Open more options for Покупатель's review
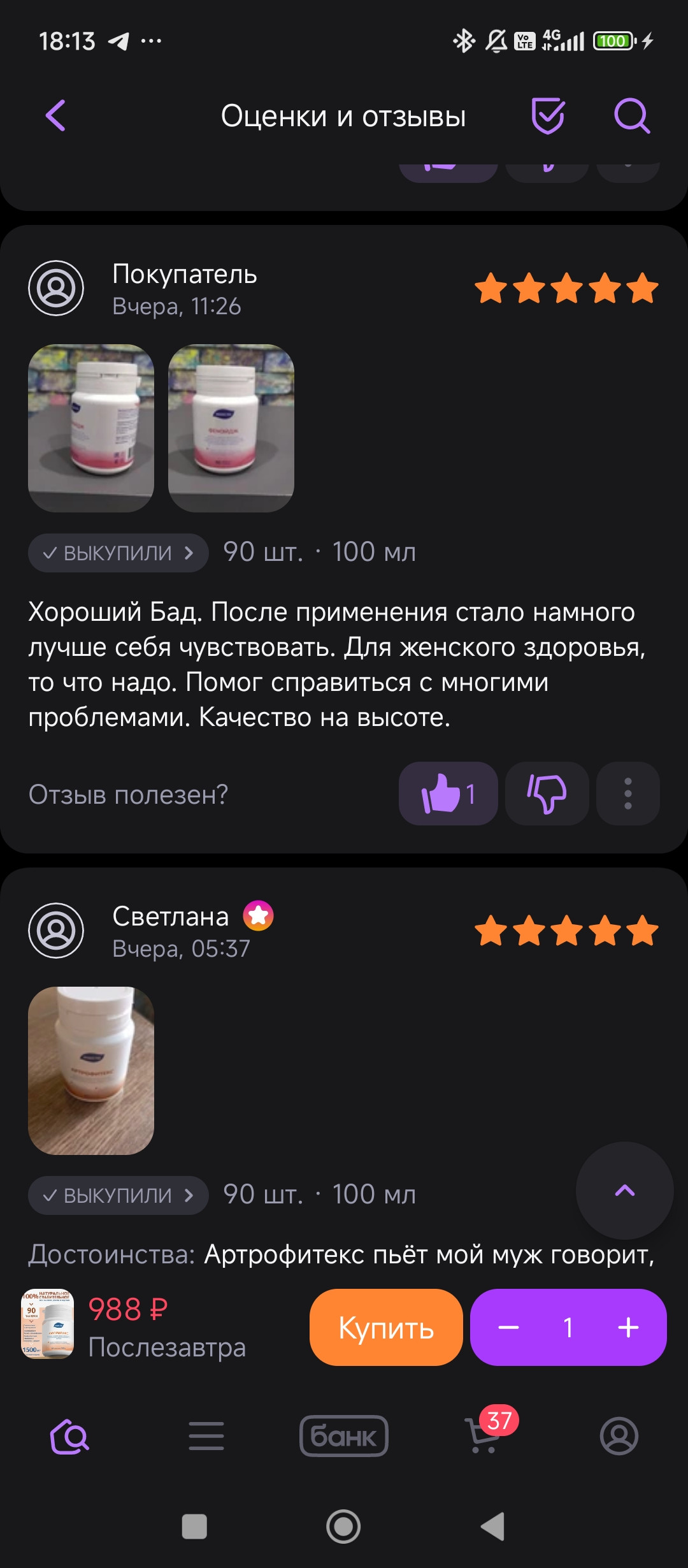688x1568 pixels. tap(627, 794)
